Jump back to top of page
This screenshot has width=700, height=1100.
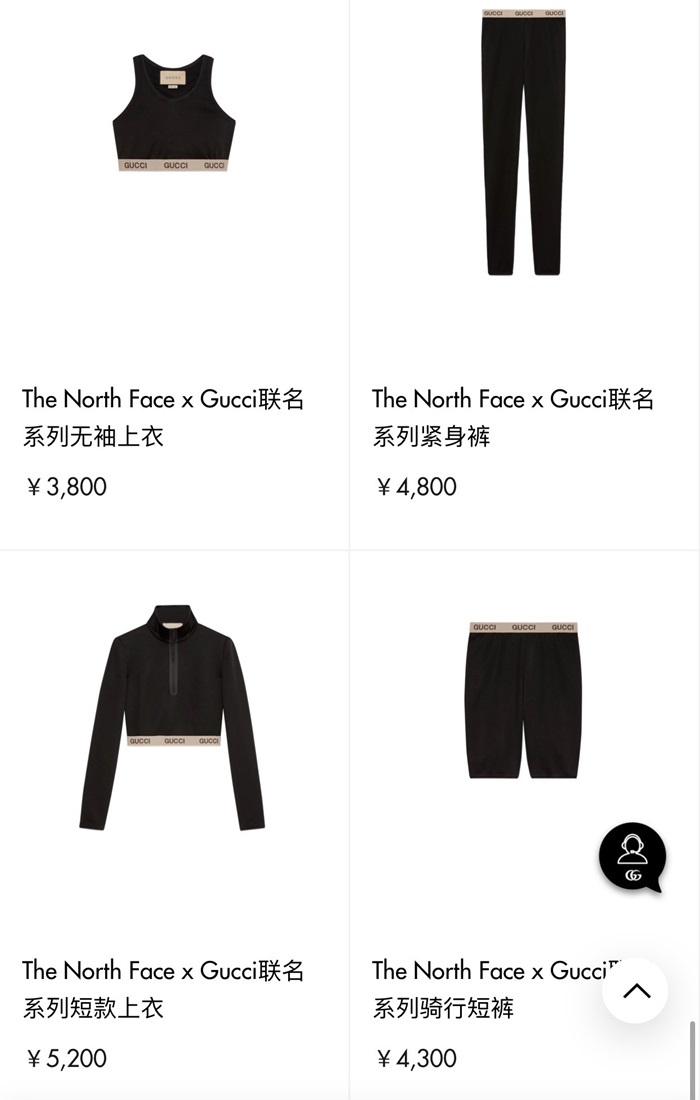635,990
